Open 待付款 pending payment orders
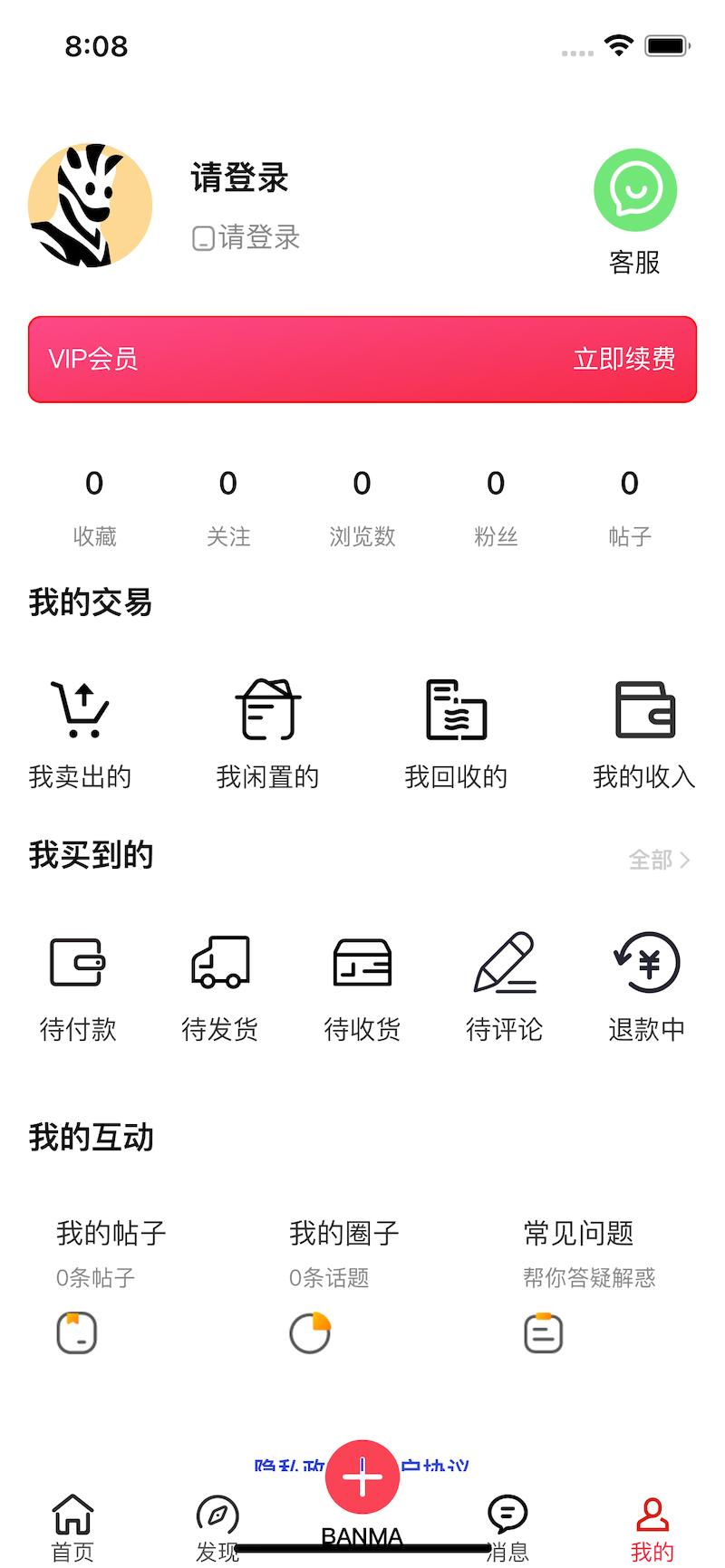 [x=78, y=986]
